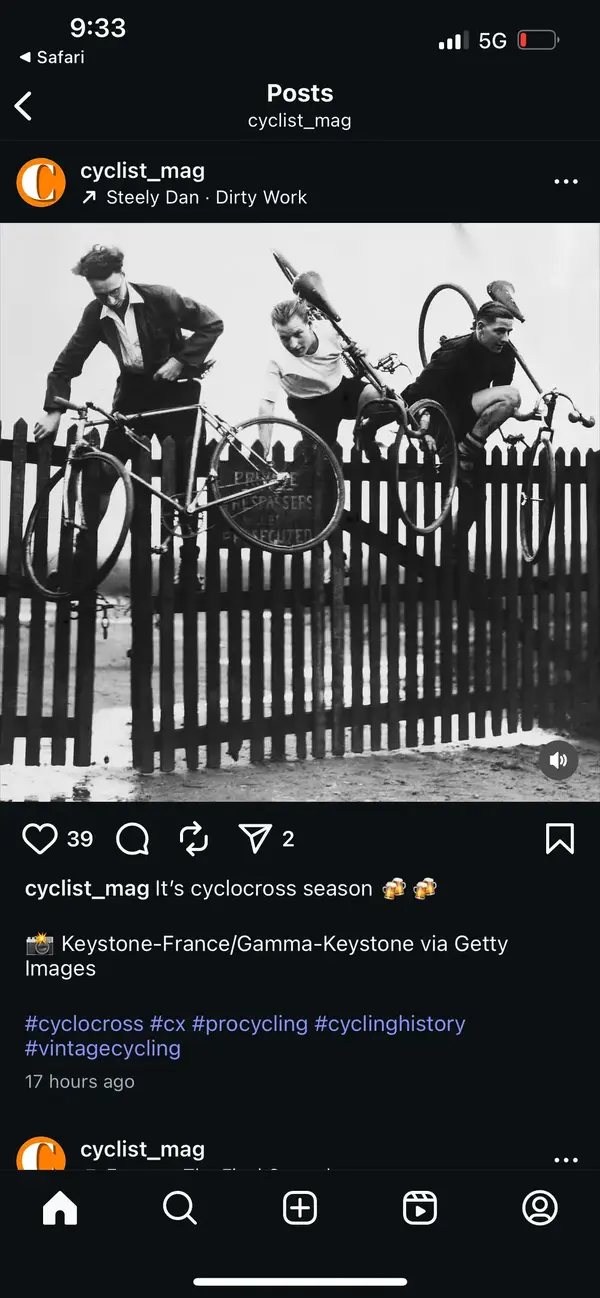Open the #vintagecycling hashtag
600x1298 pixels.
coord(103,1048)
